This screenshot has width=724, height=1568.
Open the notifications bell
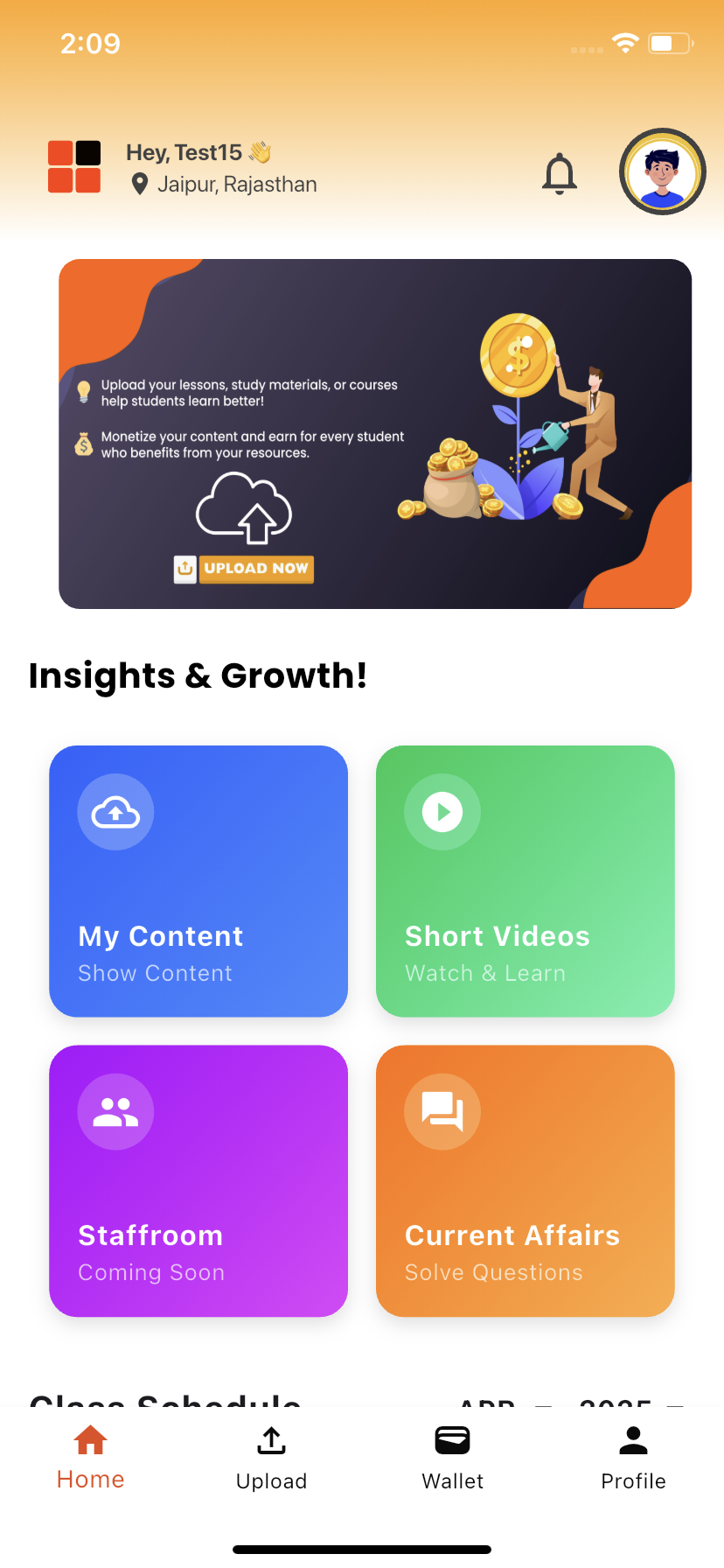coord(560,173)
